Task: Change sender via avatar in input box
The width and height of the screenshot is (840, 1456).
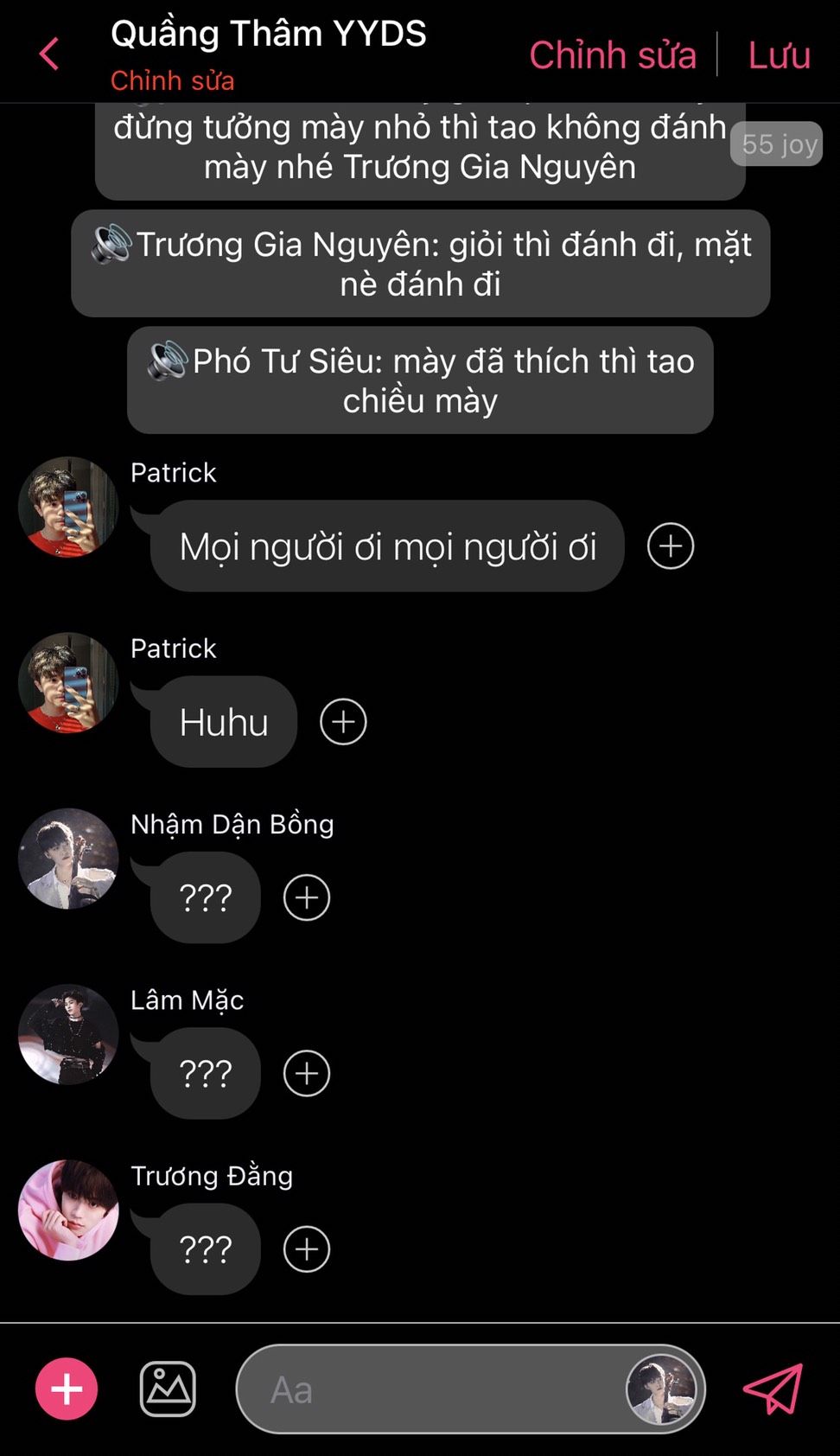Action: [661, 1389]
